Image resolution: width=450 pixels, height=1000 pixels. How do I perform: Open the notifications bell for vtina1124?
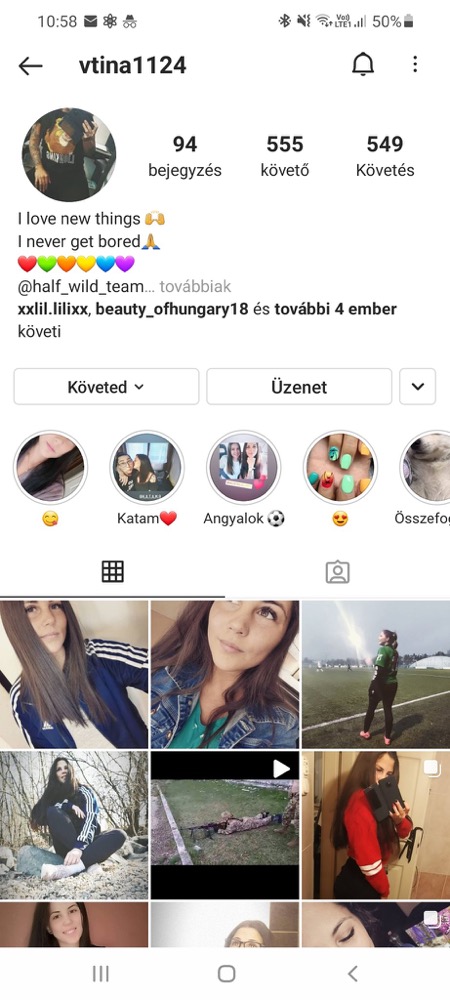[363, 64]
